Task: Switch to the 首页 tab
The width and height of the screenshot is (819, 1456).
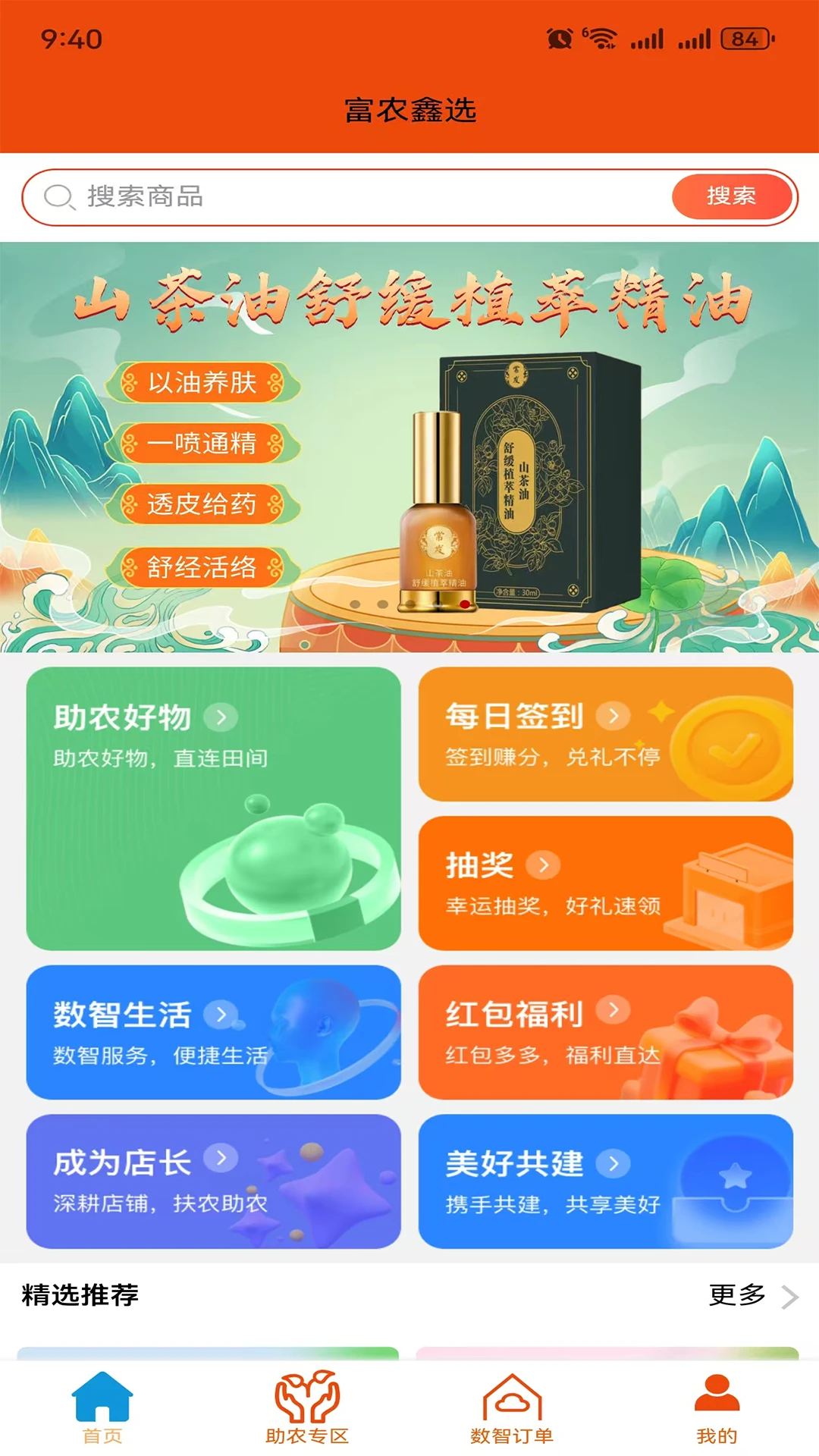Action: coord(102,1407)
